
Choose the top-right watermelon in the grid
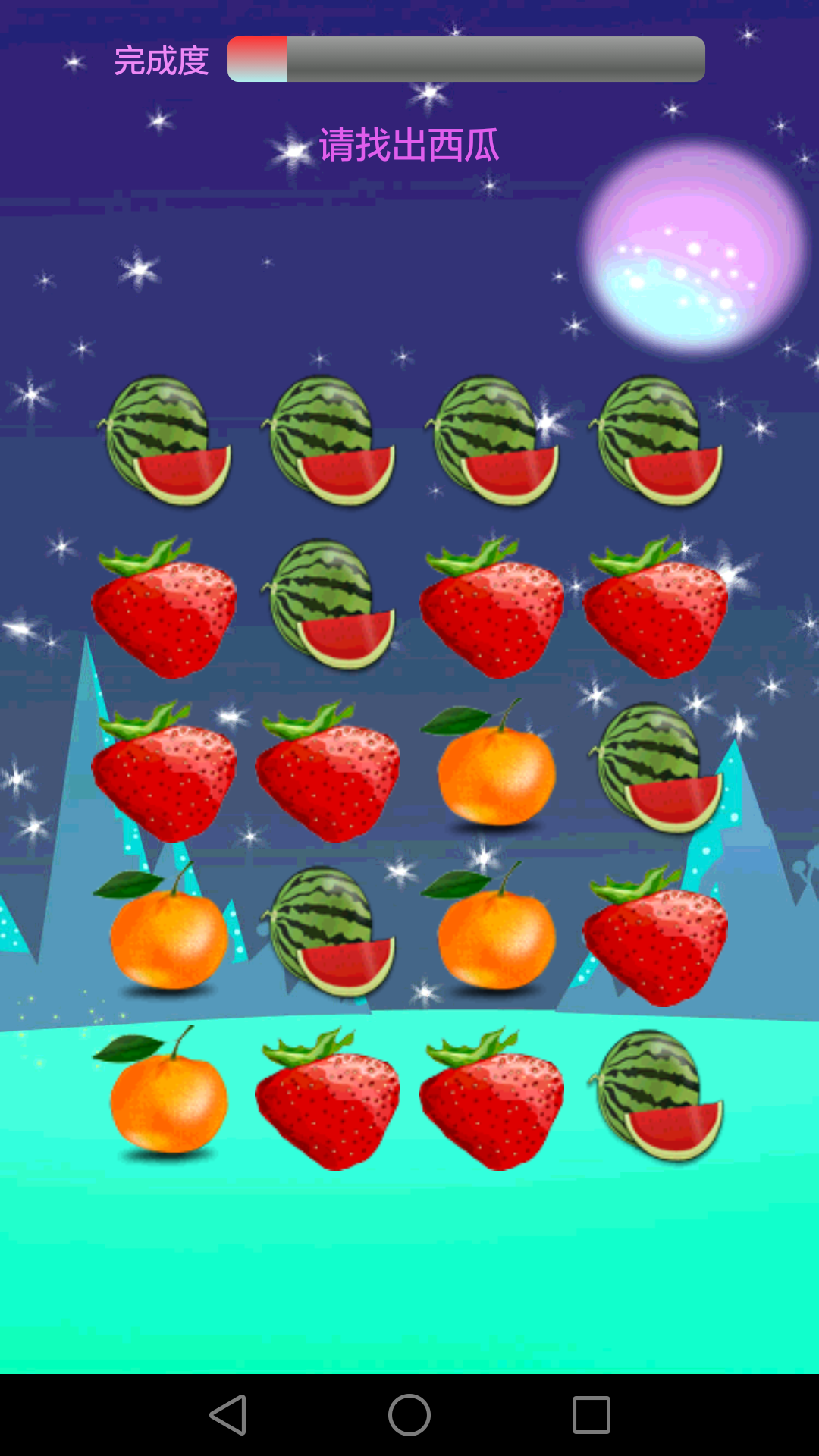point(656,441)
